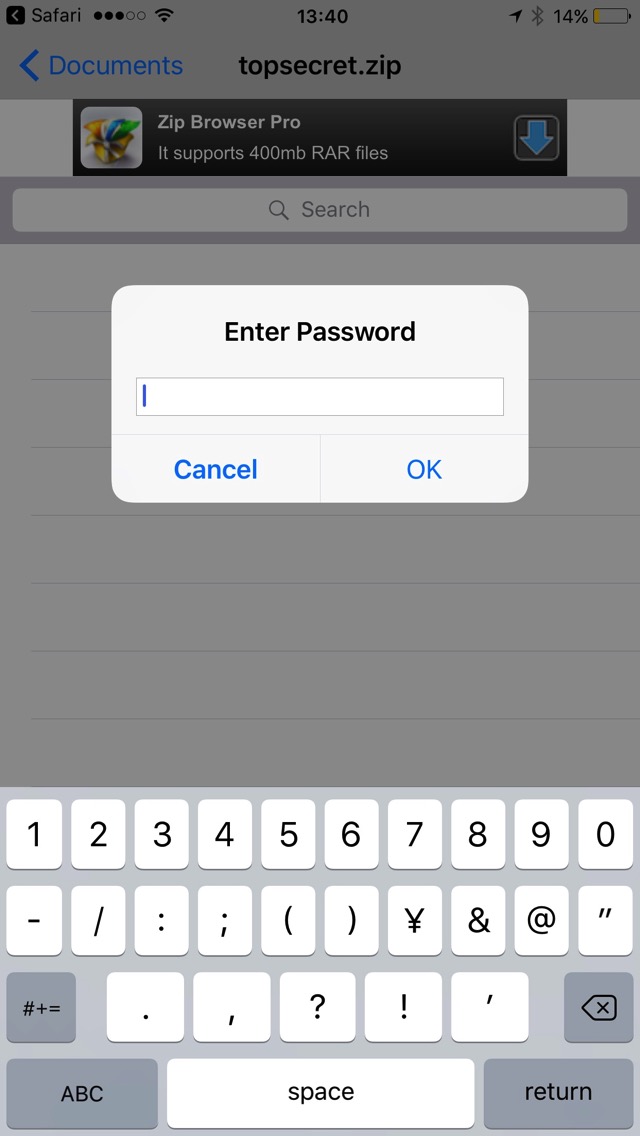
Task: Tap Cancel in the password dialog
Action: (x=215, y=469)
